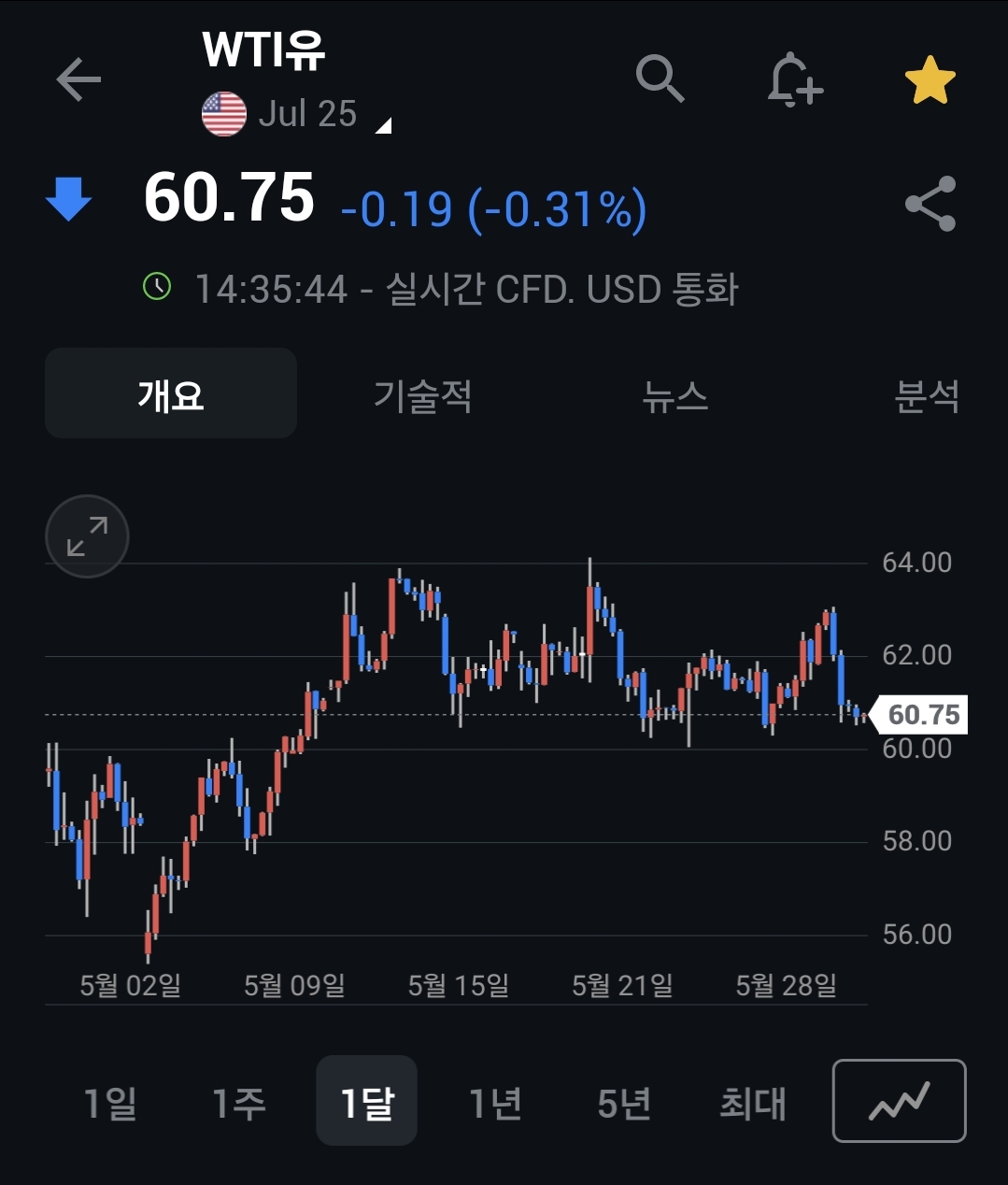The width and height of the screenshot is (1008, 1185).
Task: Select the 최대 chart range
Action: point(752,1103)
